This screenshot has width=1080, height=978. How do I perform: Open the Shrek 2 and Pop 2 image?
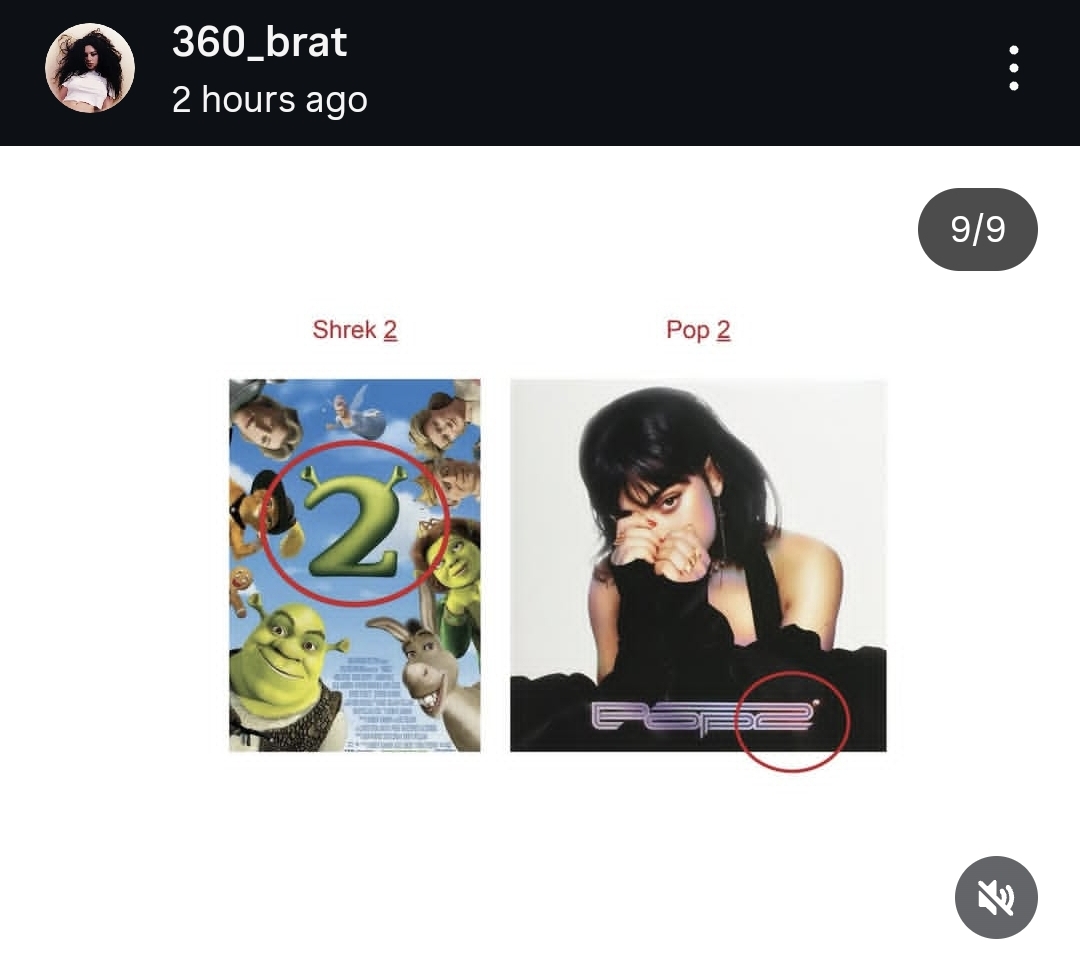[x=557, y=540]
